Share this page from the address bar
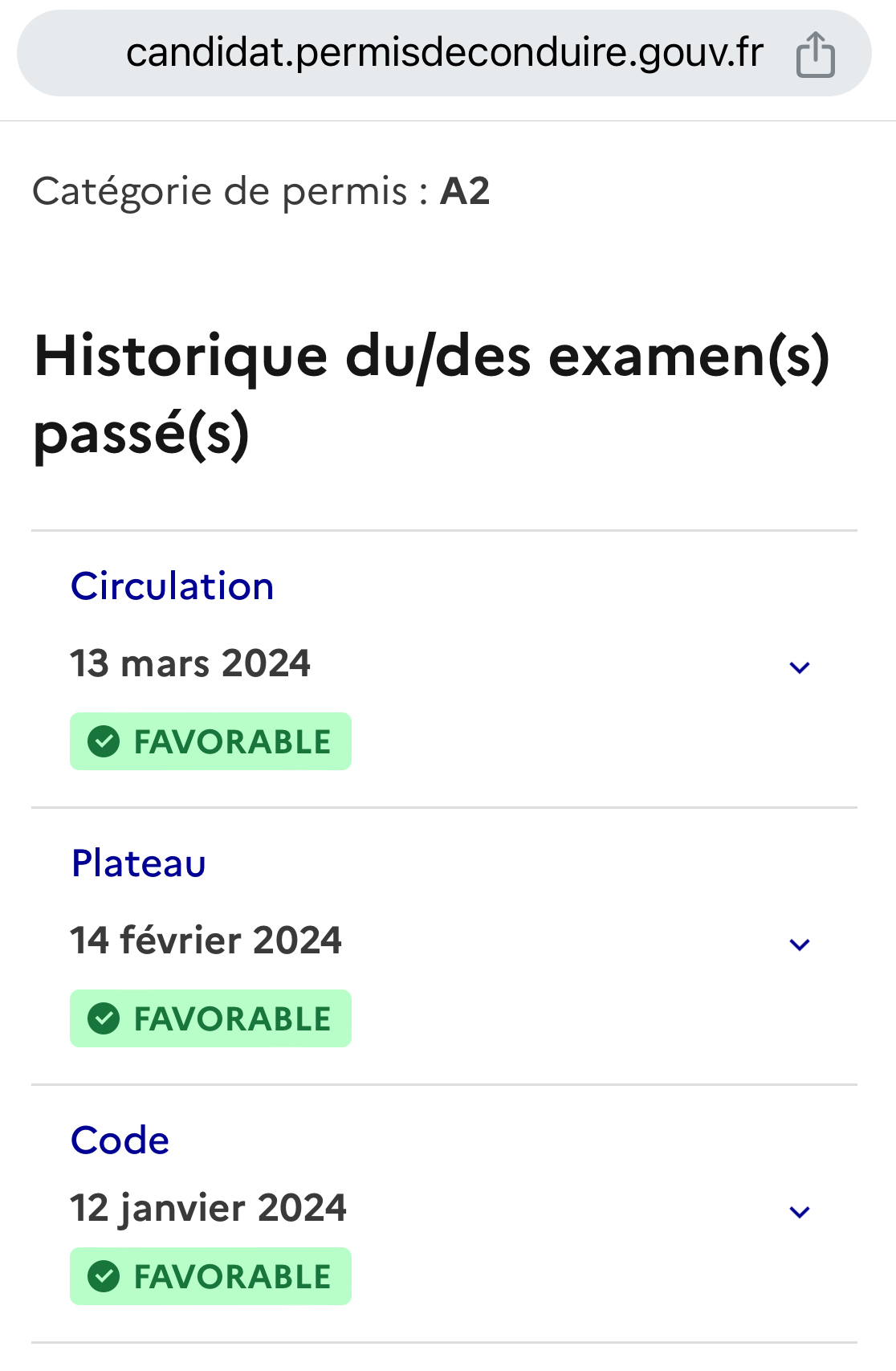This screenshot has height=1371, width=896. tap(815, 54)
